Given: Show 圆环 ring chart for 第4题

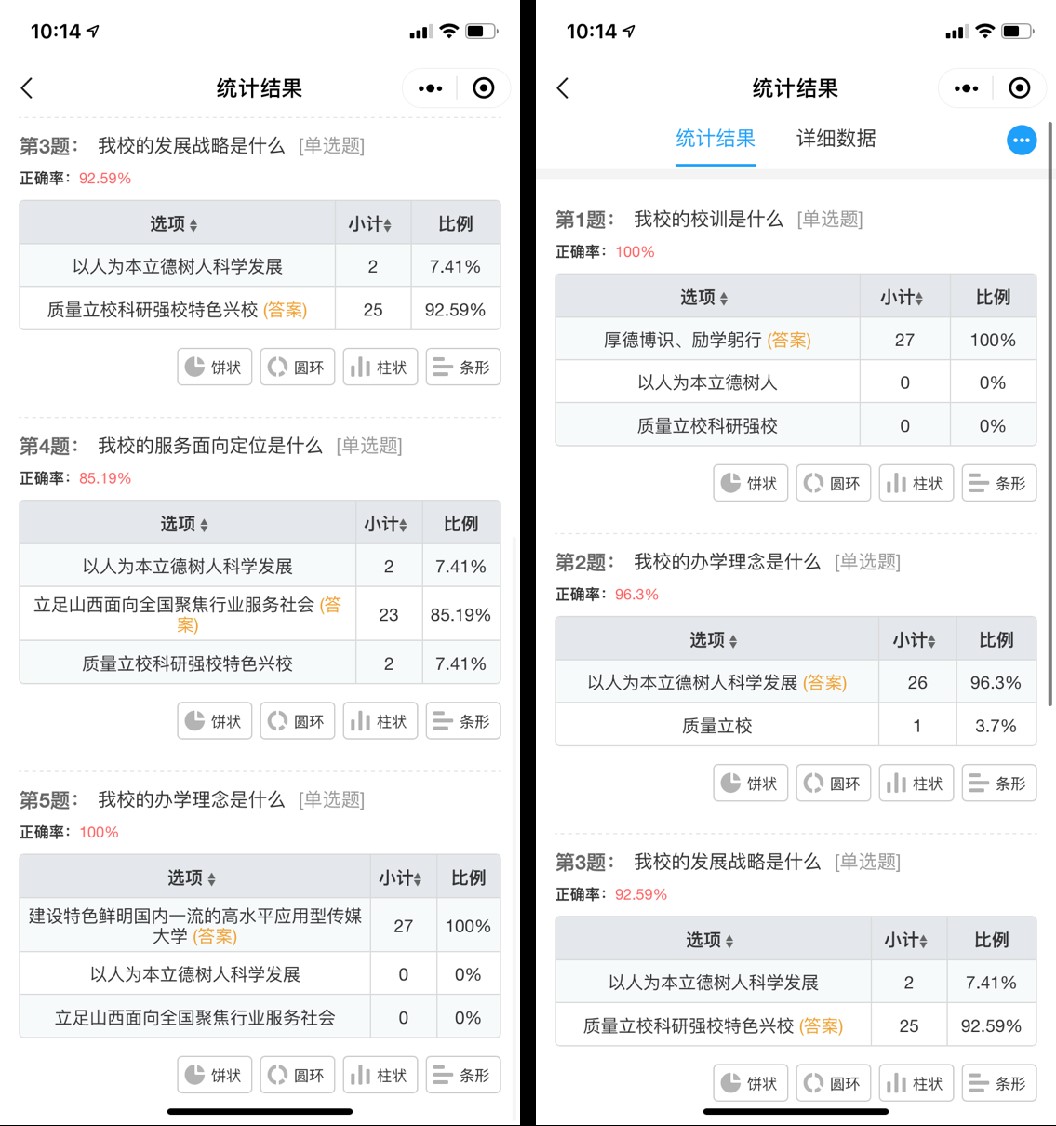Looking at the screenshot, I should (298, 721).
